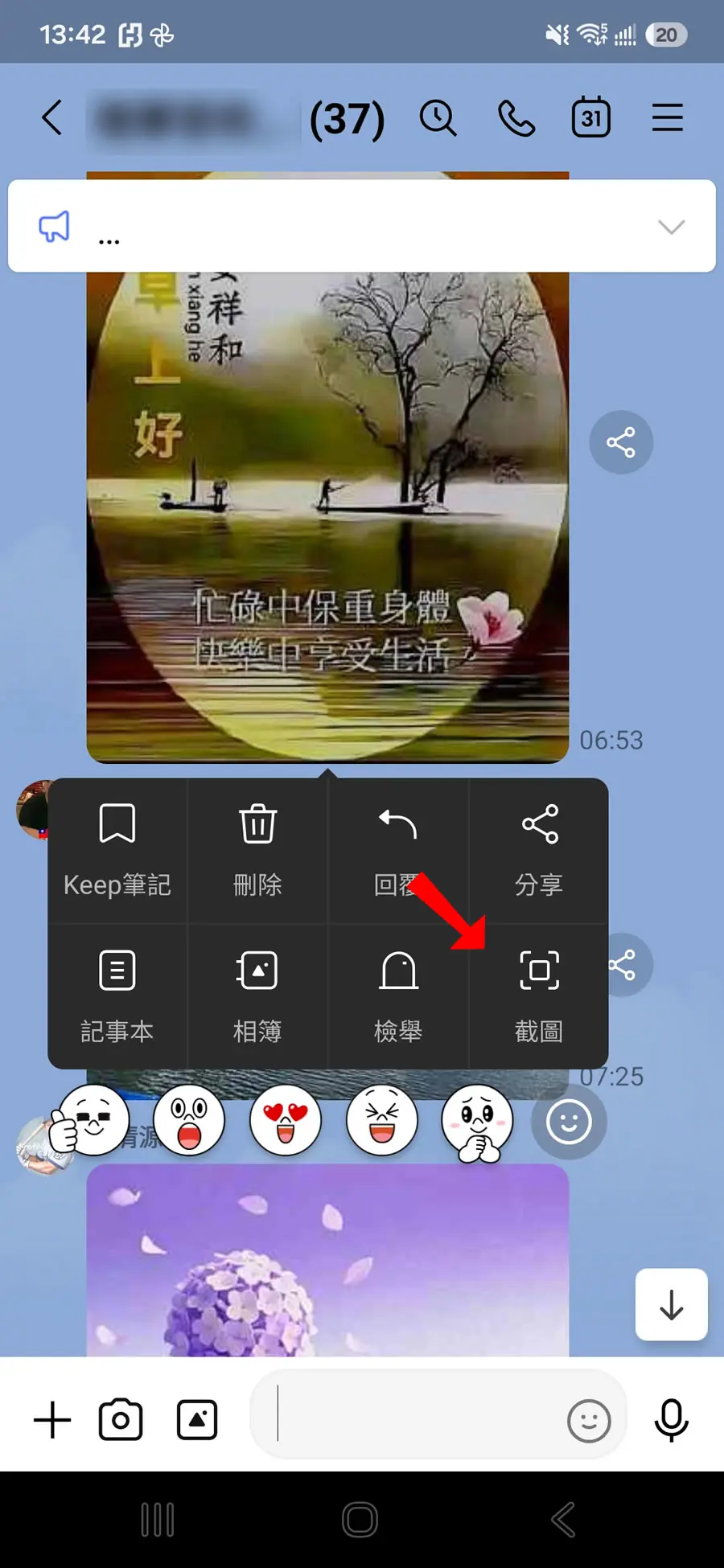The image size is (724, 1568).
Task: Record a voice message with microphone
Action: [671, 1419]
